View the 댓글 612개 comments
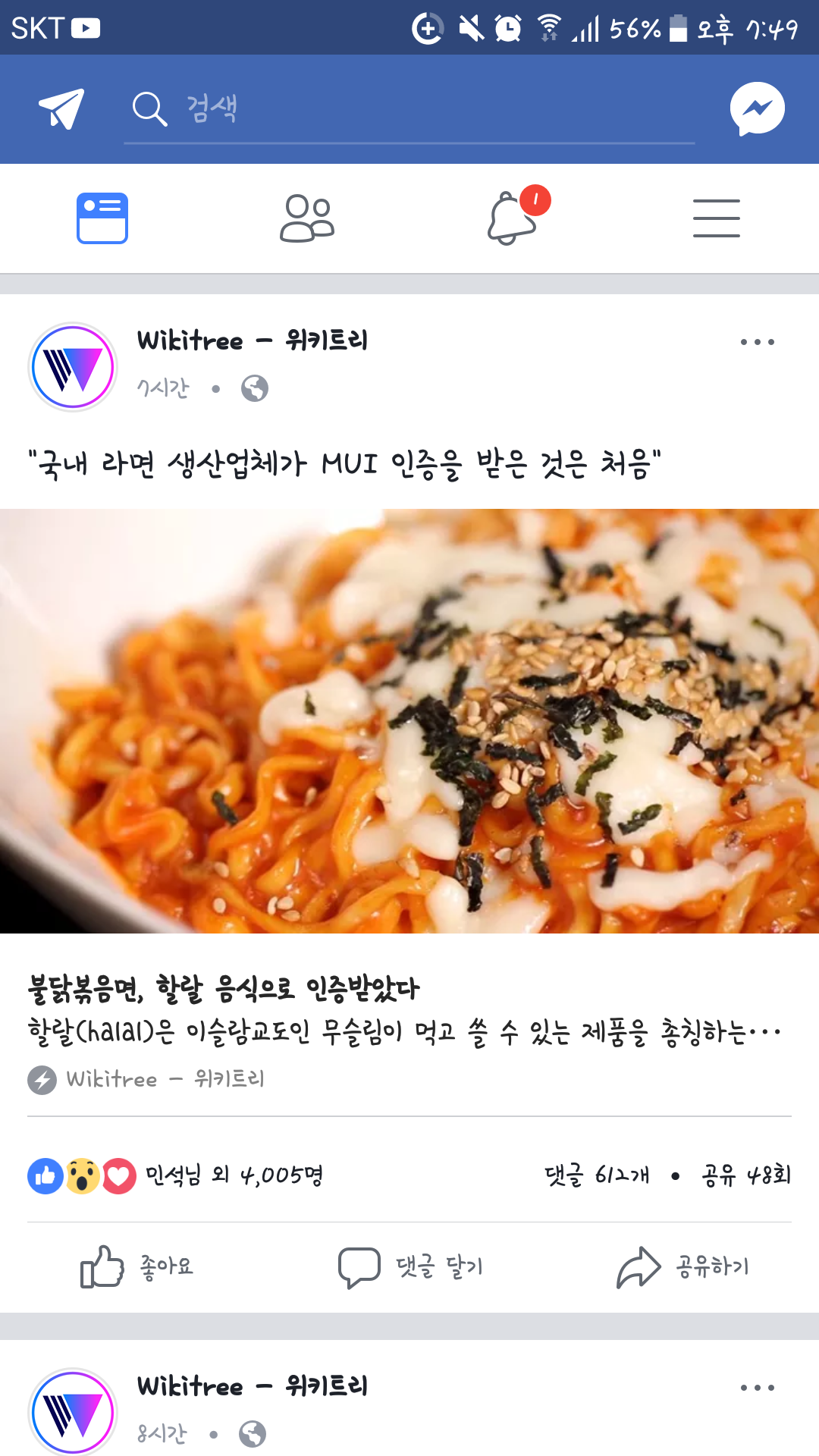This screenshot has width=819, height=1456. (598, 1175)
